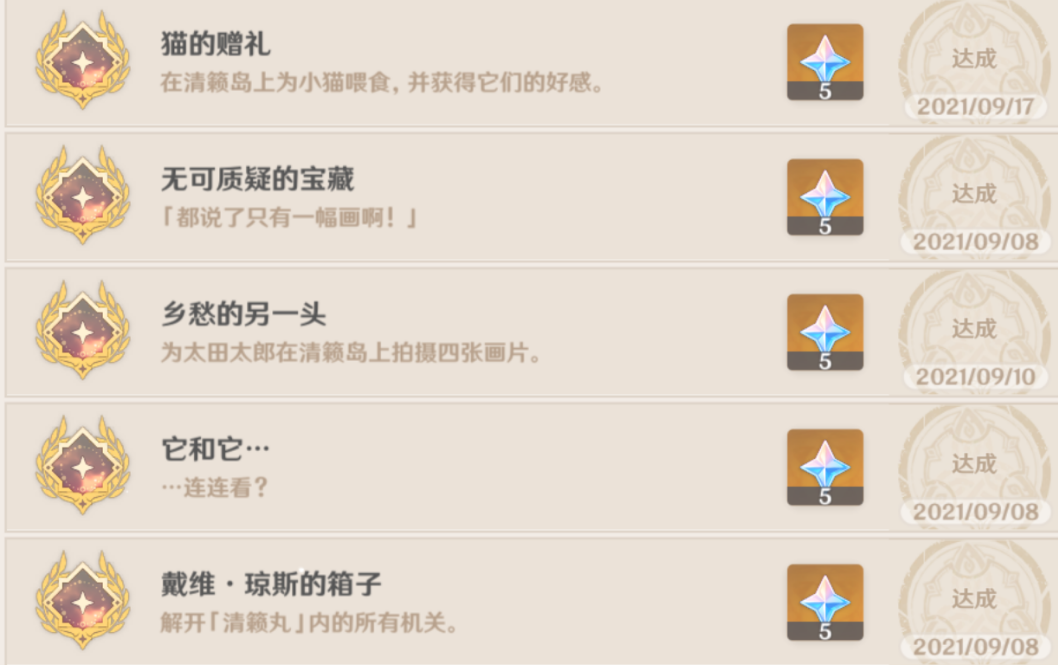Tap the primogem reward icon for 猫的赠礼

tap(824, 61)
